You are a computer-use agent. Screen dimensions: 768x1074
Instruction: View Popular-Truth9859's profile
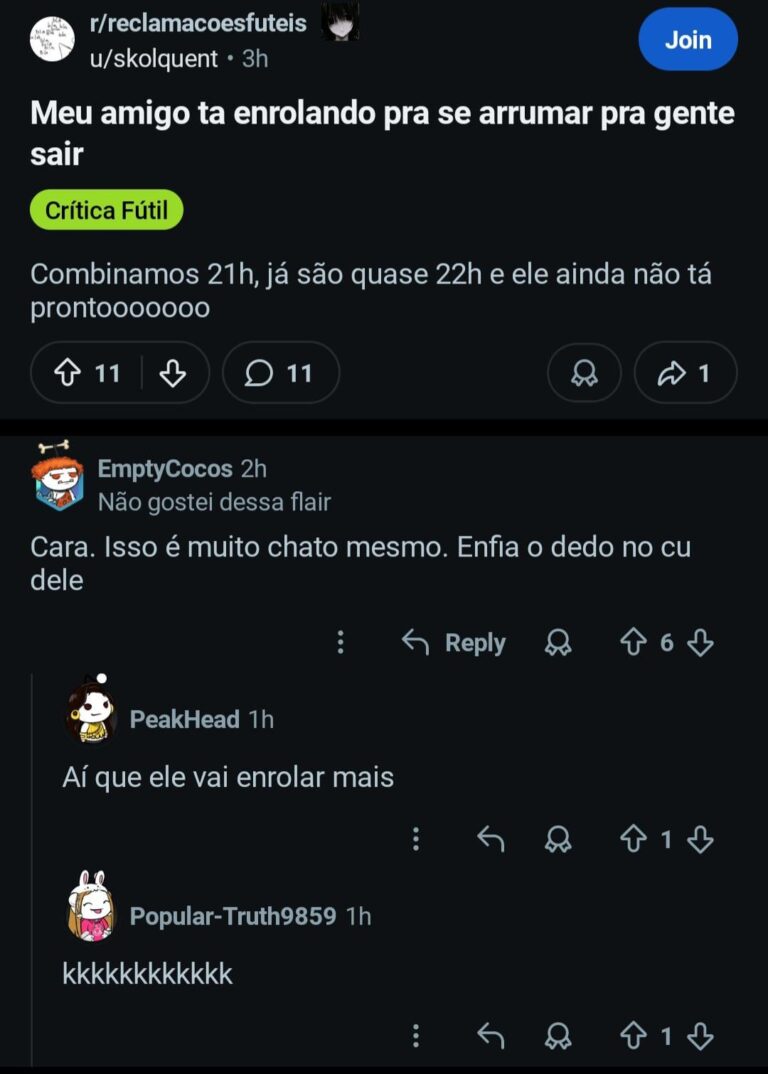click(x=232, y=915)
